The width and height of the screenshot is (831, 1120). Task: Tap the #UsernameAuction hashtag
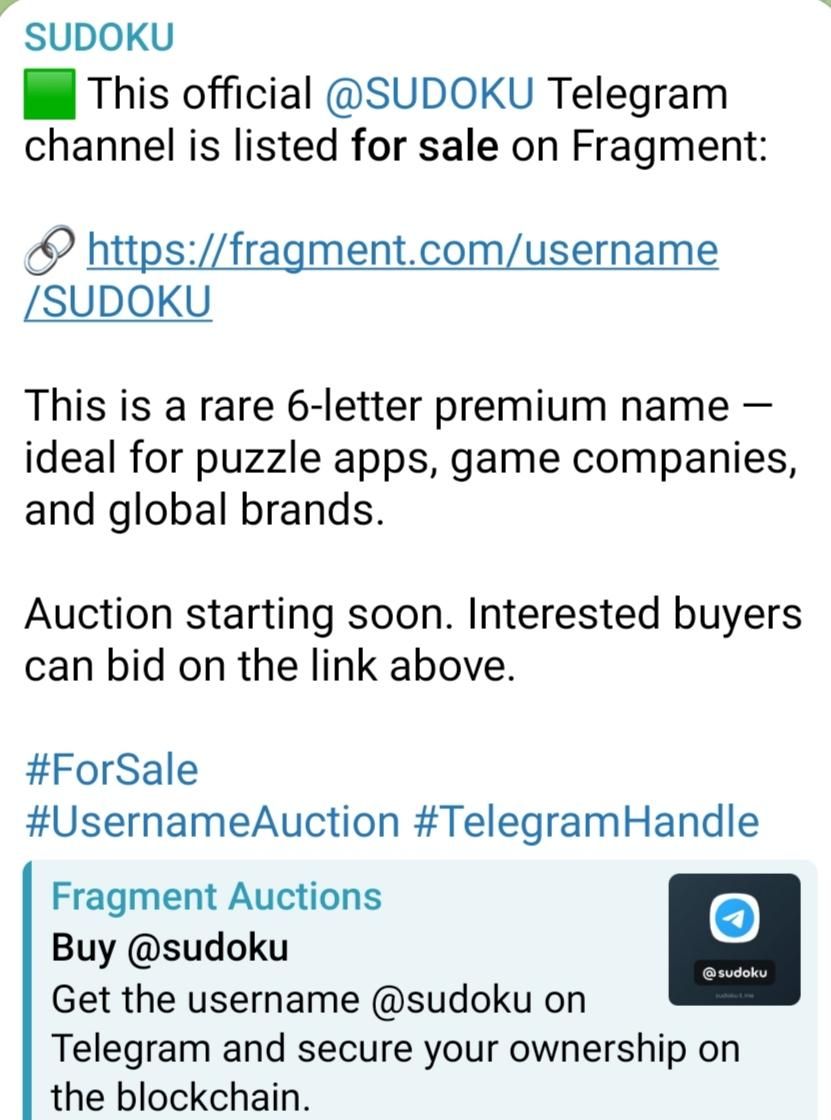tap(211, 822)
